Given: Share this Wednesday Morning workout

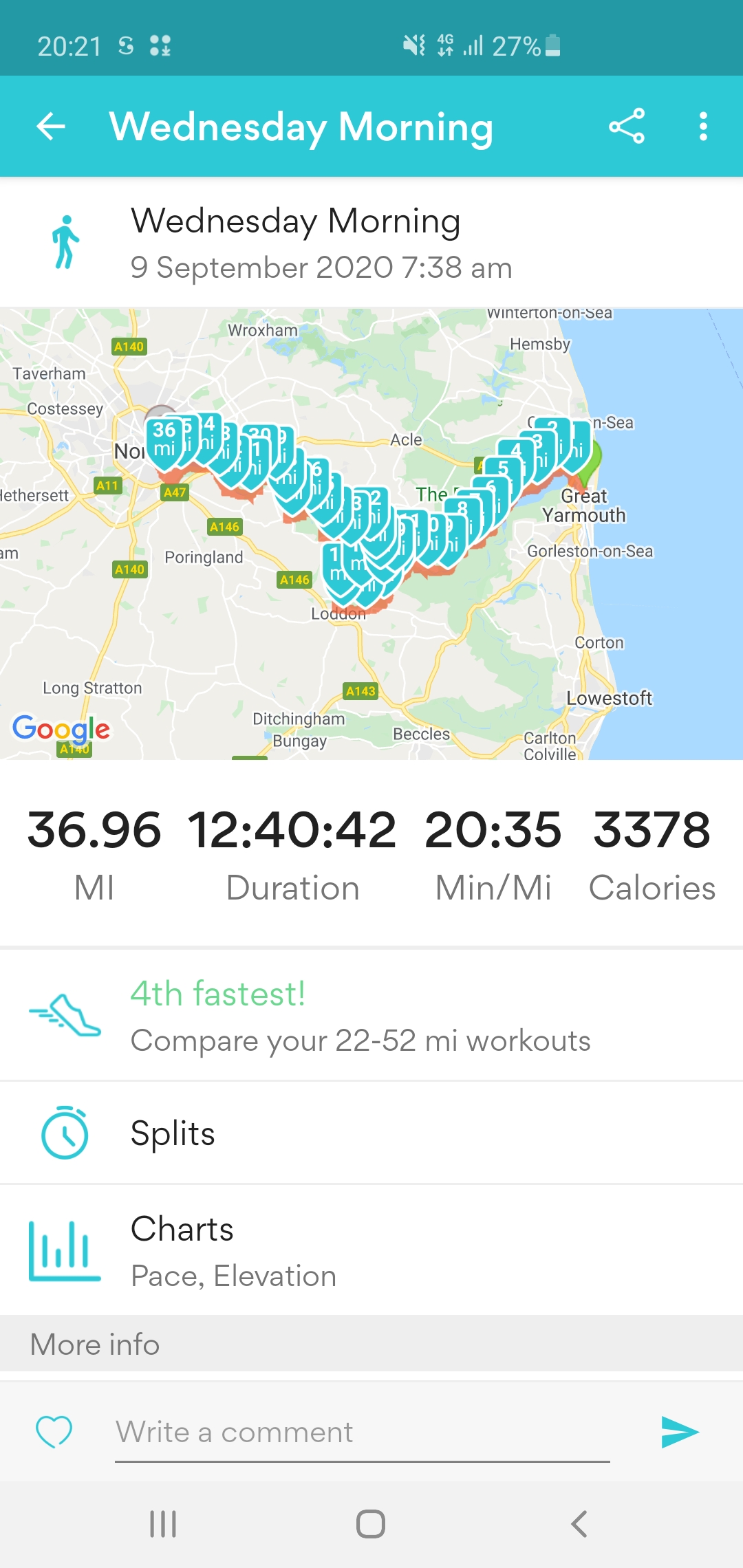Looking at the screenshot, I should (626, 127).
